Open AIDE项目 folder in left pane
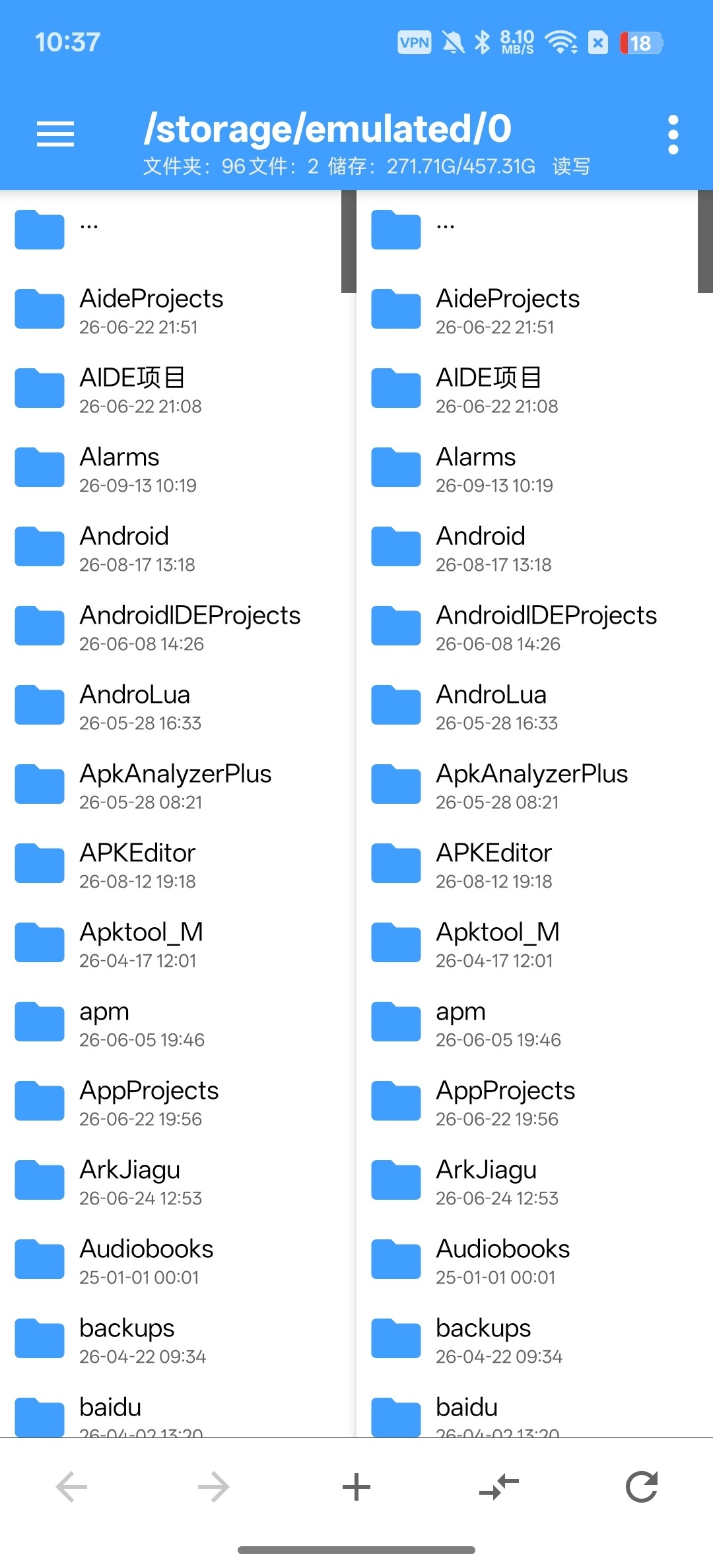This screenshot has width=713, height=1568. click(x=178, y=389)
